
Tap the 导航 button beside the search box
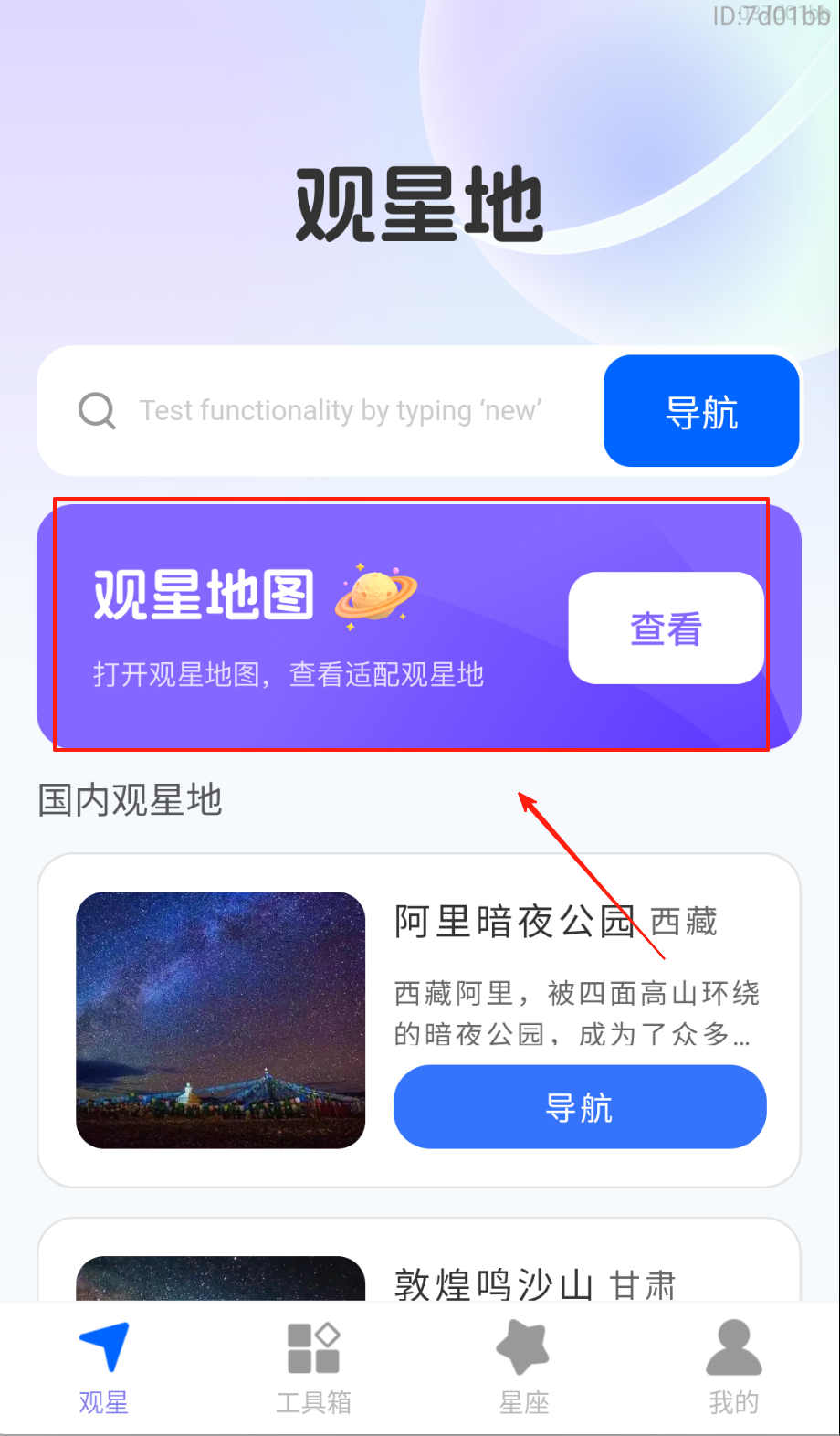click(x=701, y=411)
